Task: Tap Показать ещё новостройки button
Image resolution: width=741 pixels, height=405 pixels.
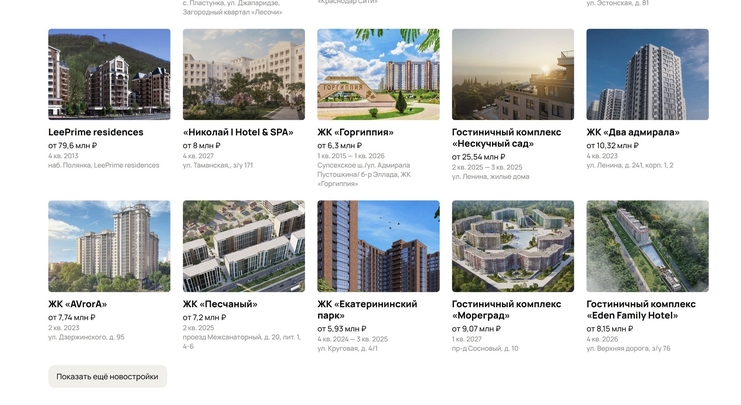Action: click(107, 377)
